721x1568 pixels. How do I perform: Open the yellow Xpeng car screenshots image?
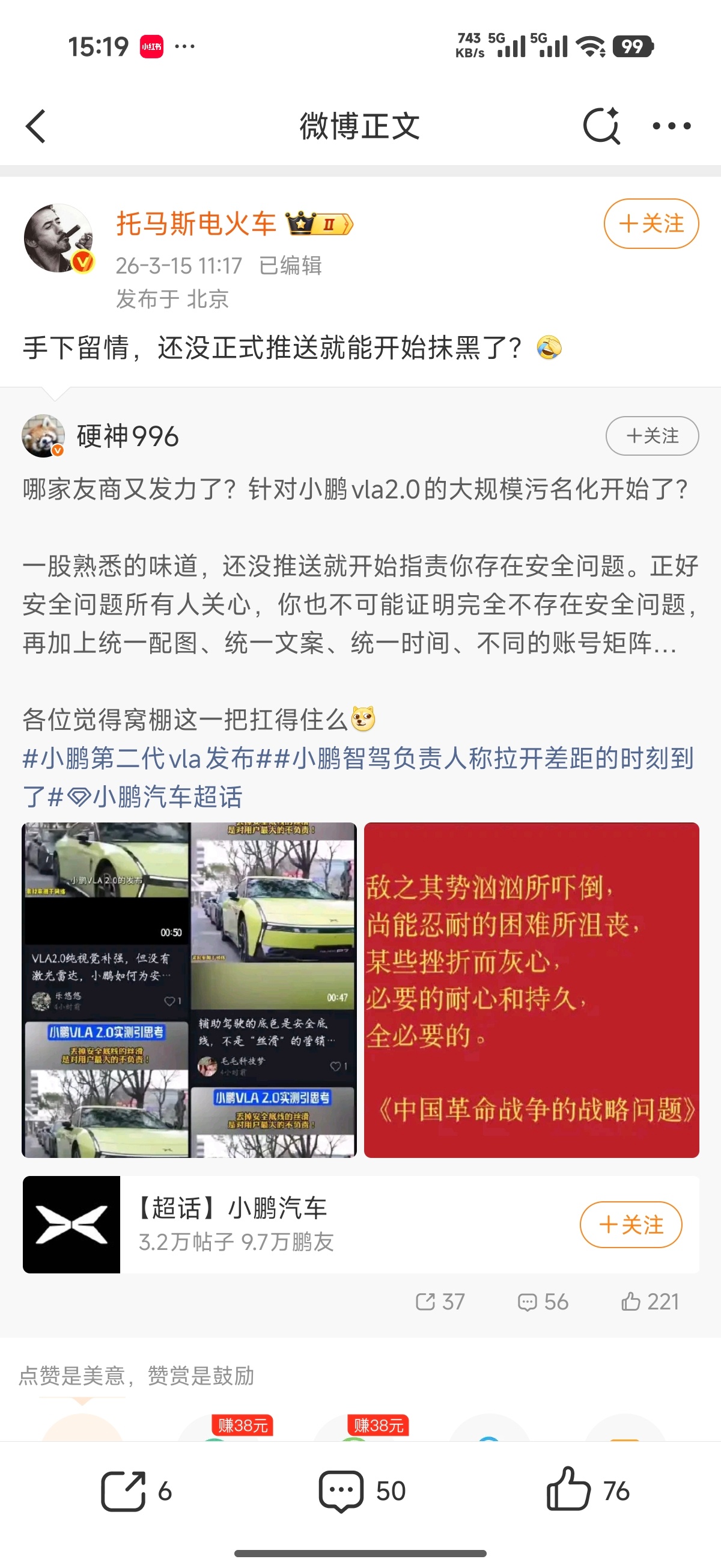click(189, 992)
